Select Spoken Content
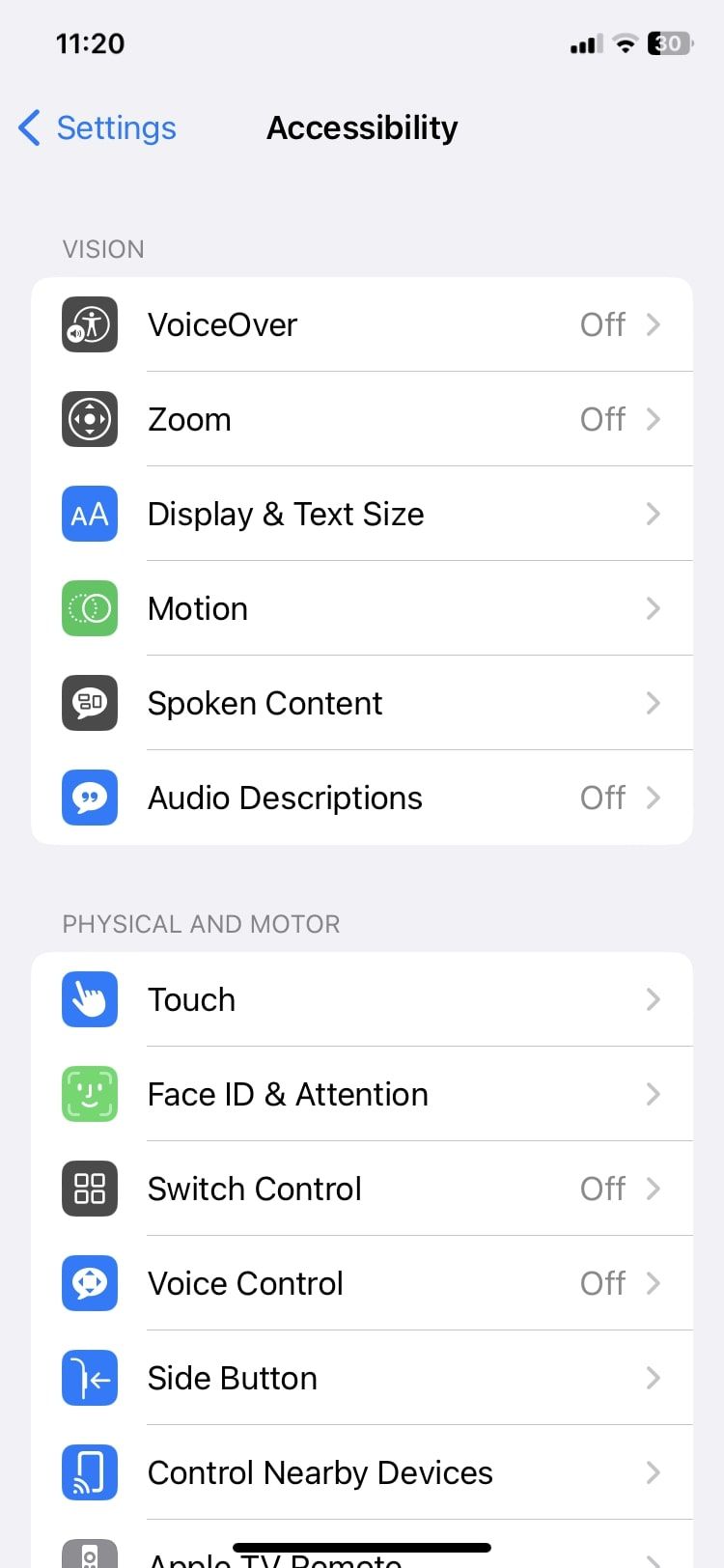This screenshot has height=1568, width=724. pyautogui.click(x=362, y=703)
